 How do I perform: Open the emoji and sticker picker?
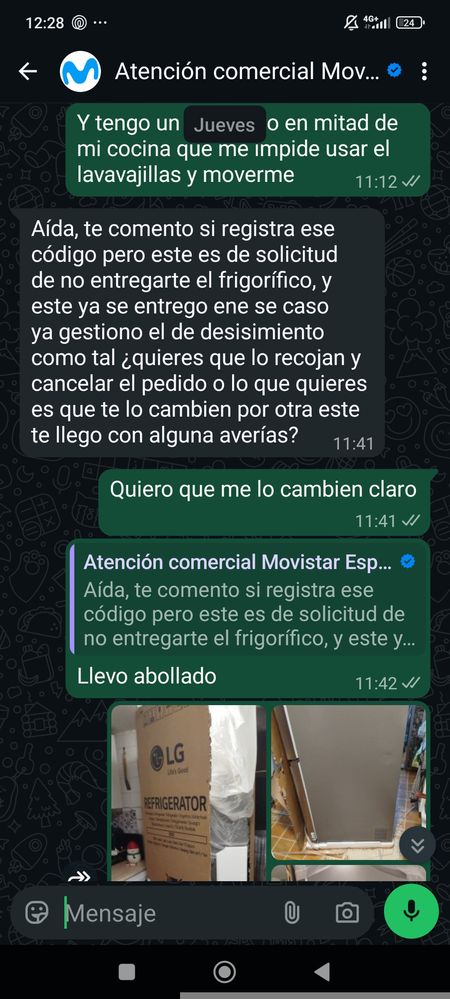coord(37,913)
